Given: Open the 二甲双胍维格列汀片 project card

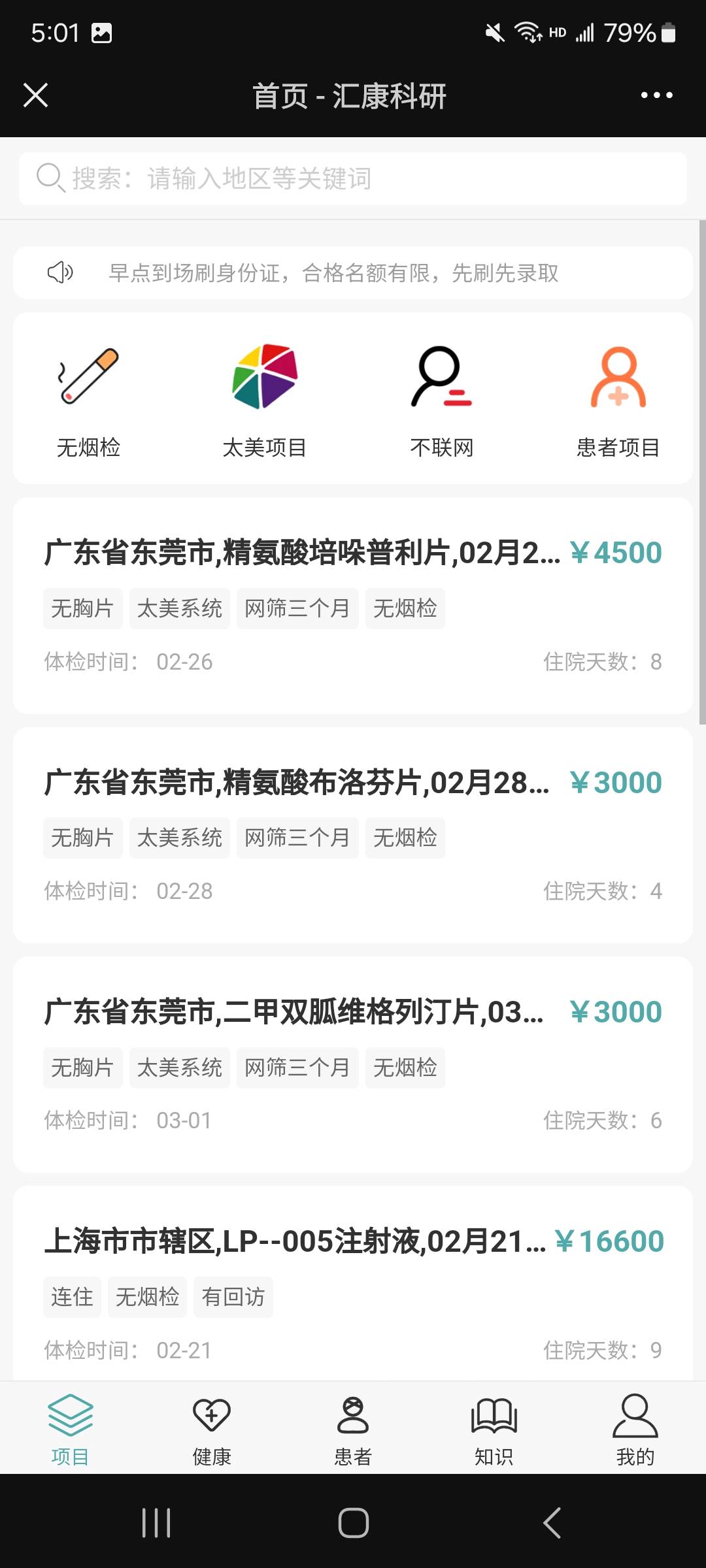Looking at the screenshot, I should (x=353, y=1064).
